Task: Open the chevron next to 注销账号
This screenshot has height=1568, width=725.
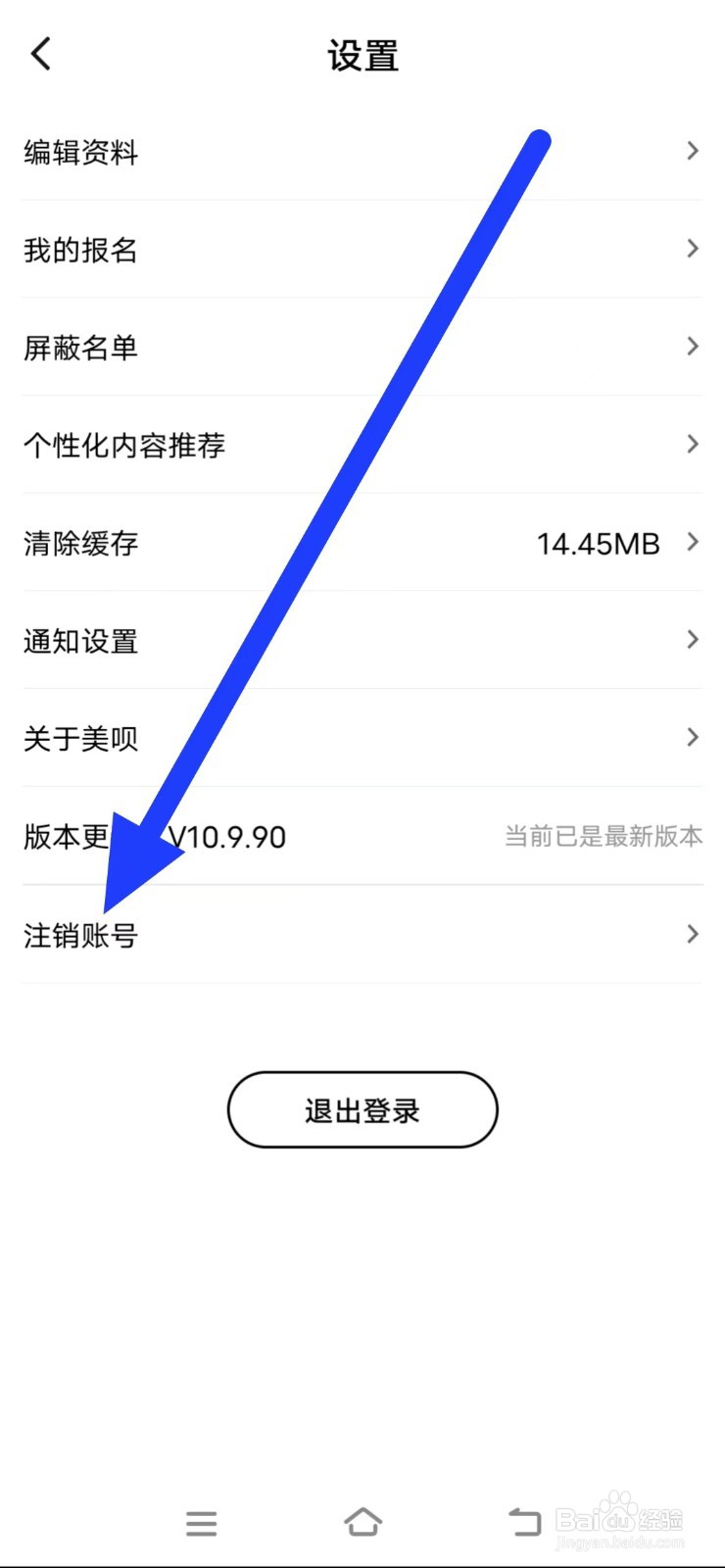Action: 691,934
